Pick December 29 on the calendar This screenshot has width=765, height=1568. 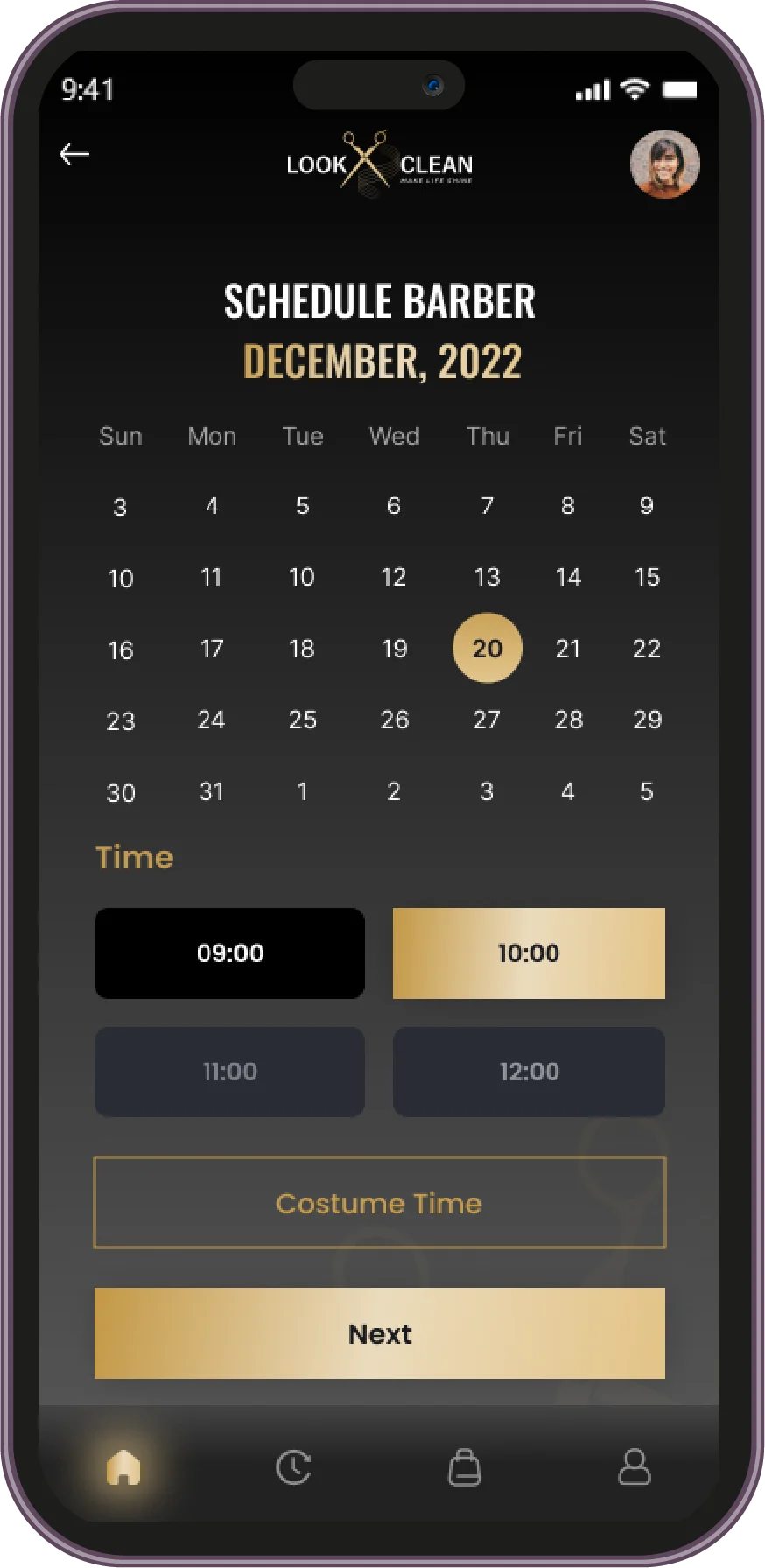tap(647, 720)
